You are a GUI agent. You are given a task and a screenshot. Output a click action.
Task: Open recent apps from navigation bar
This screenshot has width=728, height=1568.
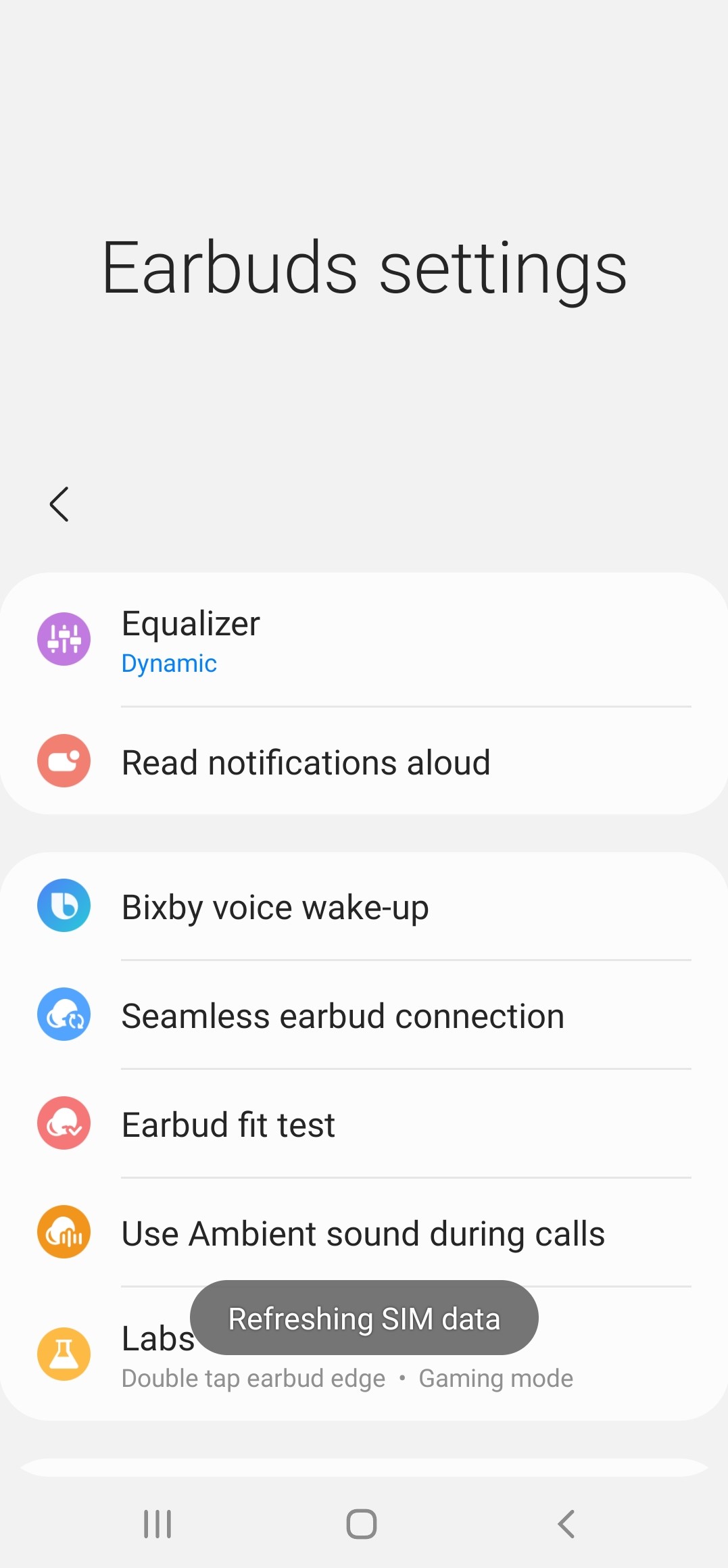tap(157, 1524)
